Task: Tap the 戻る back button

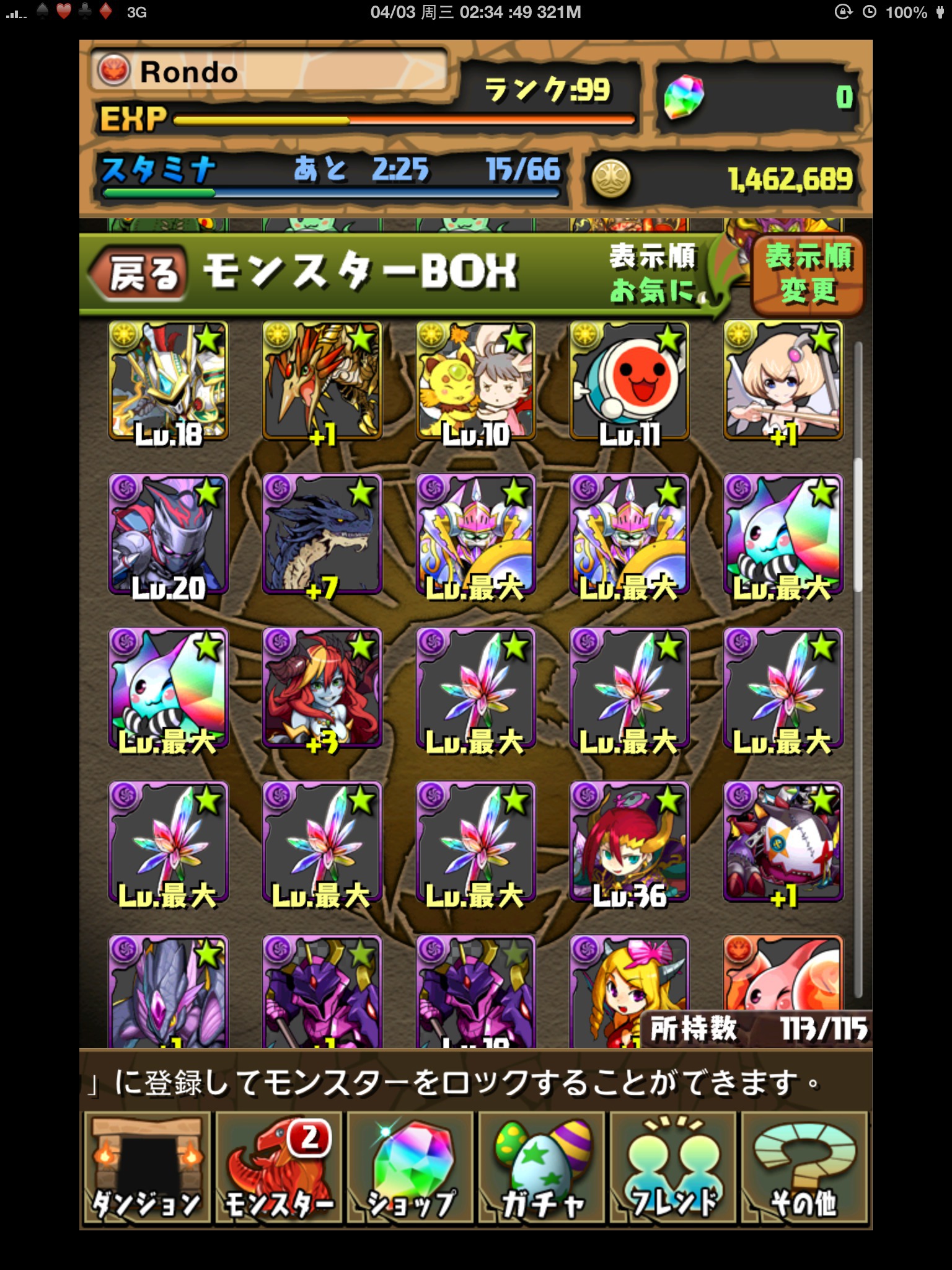Action: (139, 273)
